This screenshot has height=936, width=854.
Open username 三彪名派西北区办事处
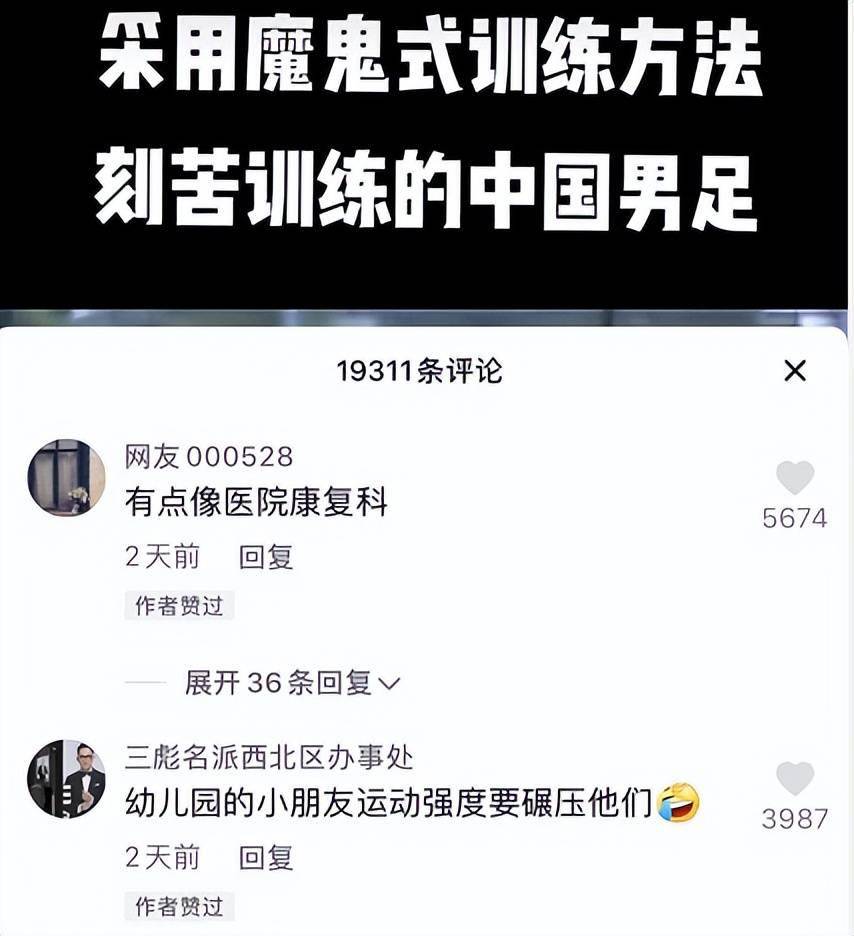pyautogui.click(x=268, y=757)
